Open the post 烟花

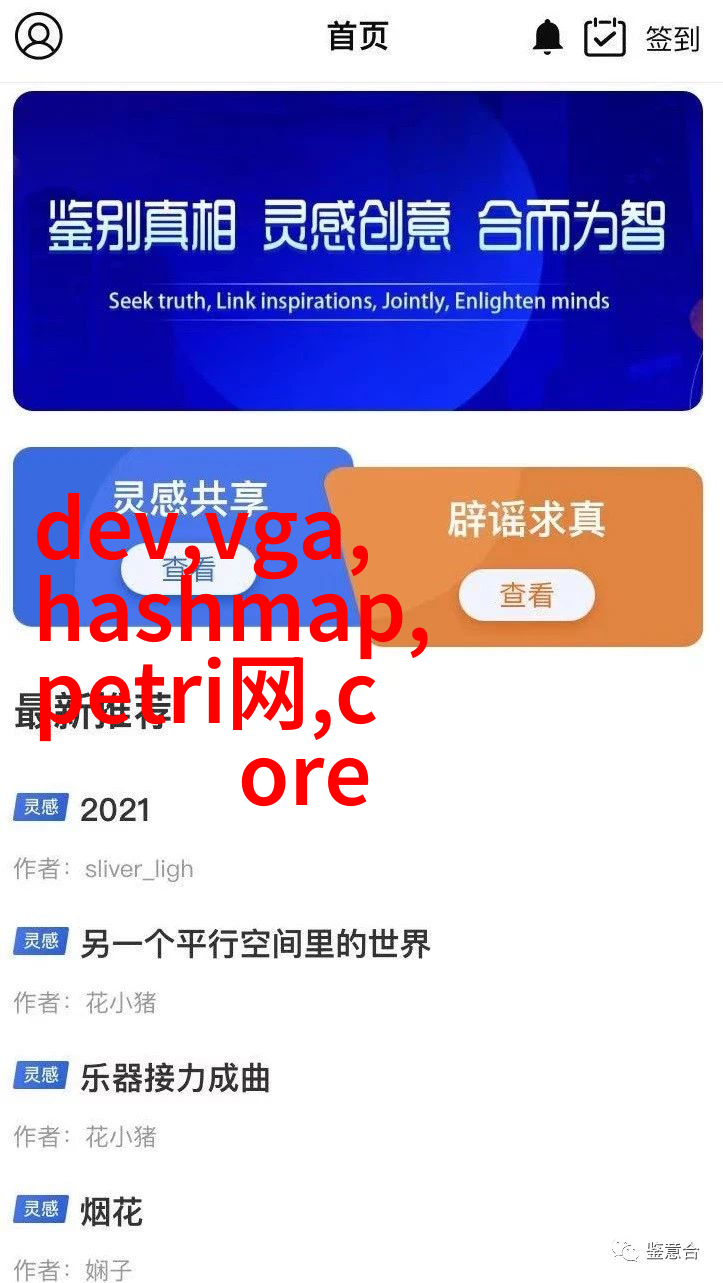(111, 1212)
